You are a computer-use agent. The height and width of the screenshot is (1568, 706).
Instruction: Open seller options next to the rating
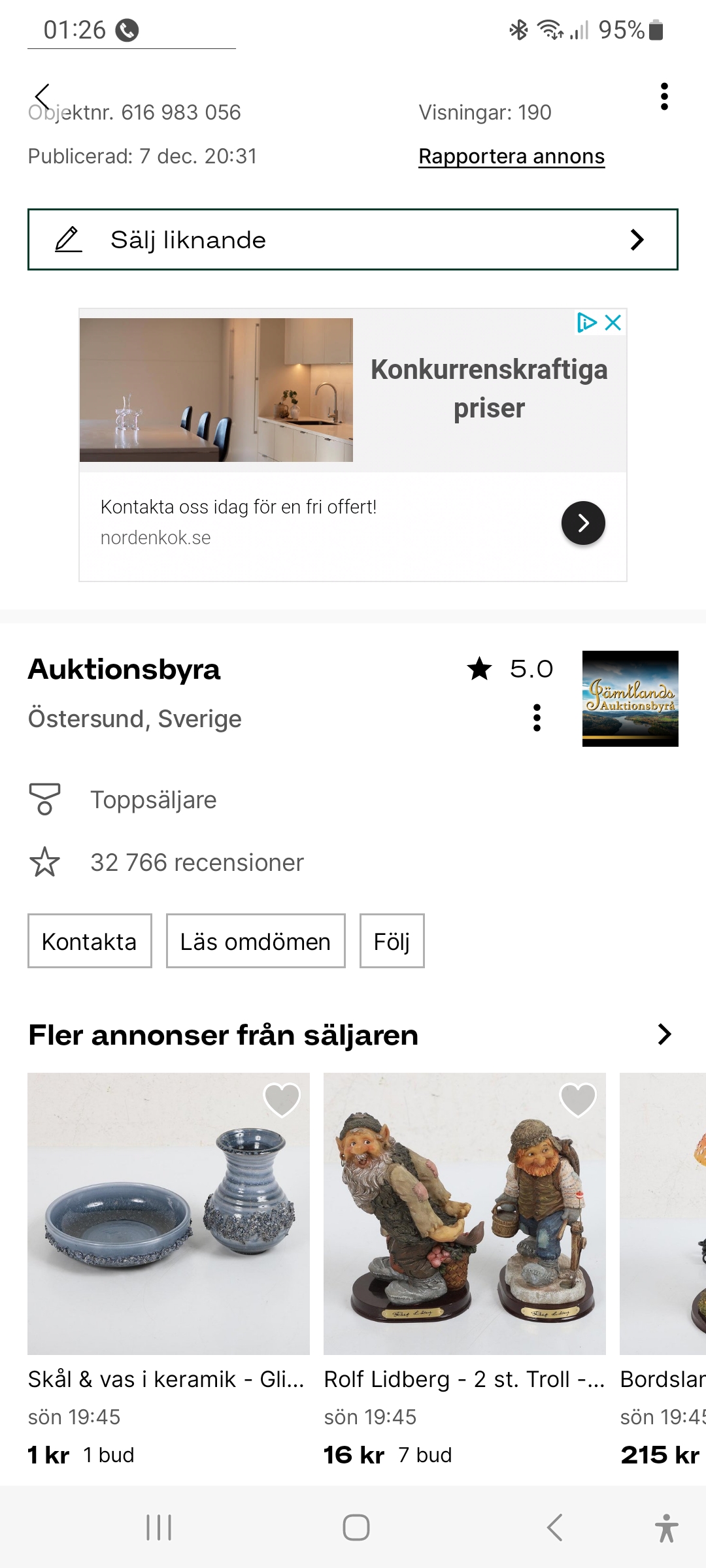pos(537,717)
